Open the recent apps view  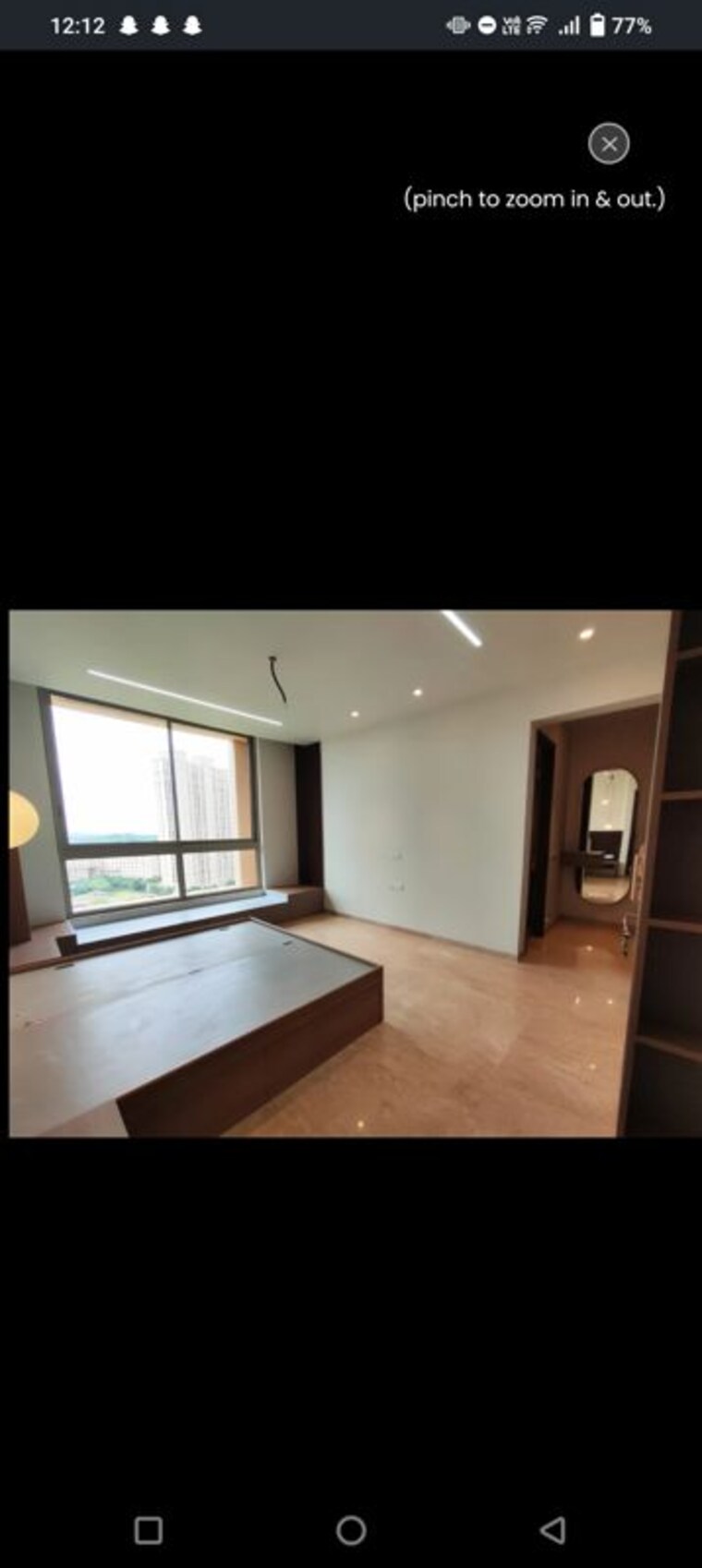(x=149, y=1530)
